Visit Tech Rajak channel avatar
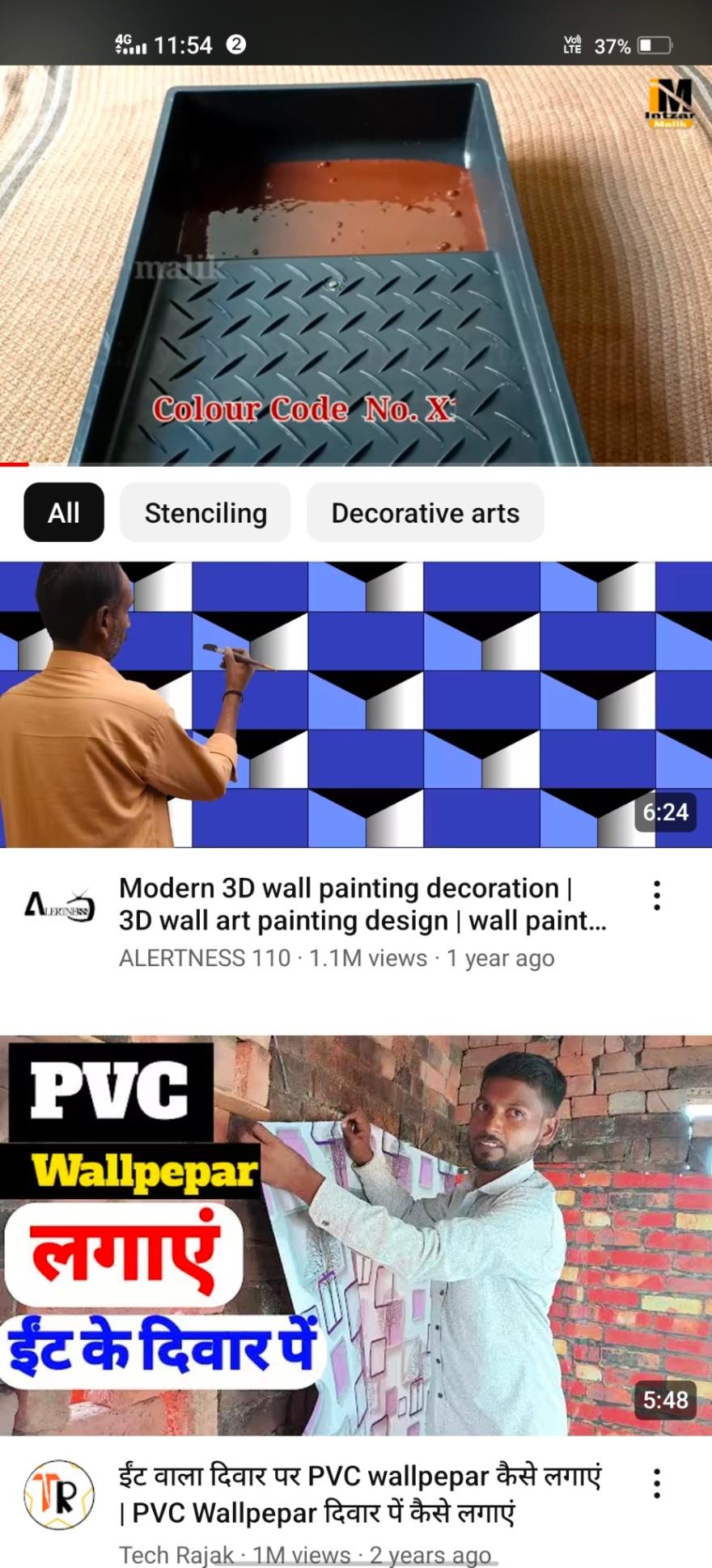 58,1495
